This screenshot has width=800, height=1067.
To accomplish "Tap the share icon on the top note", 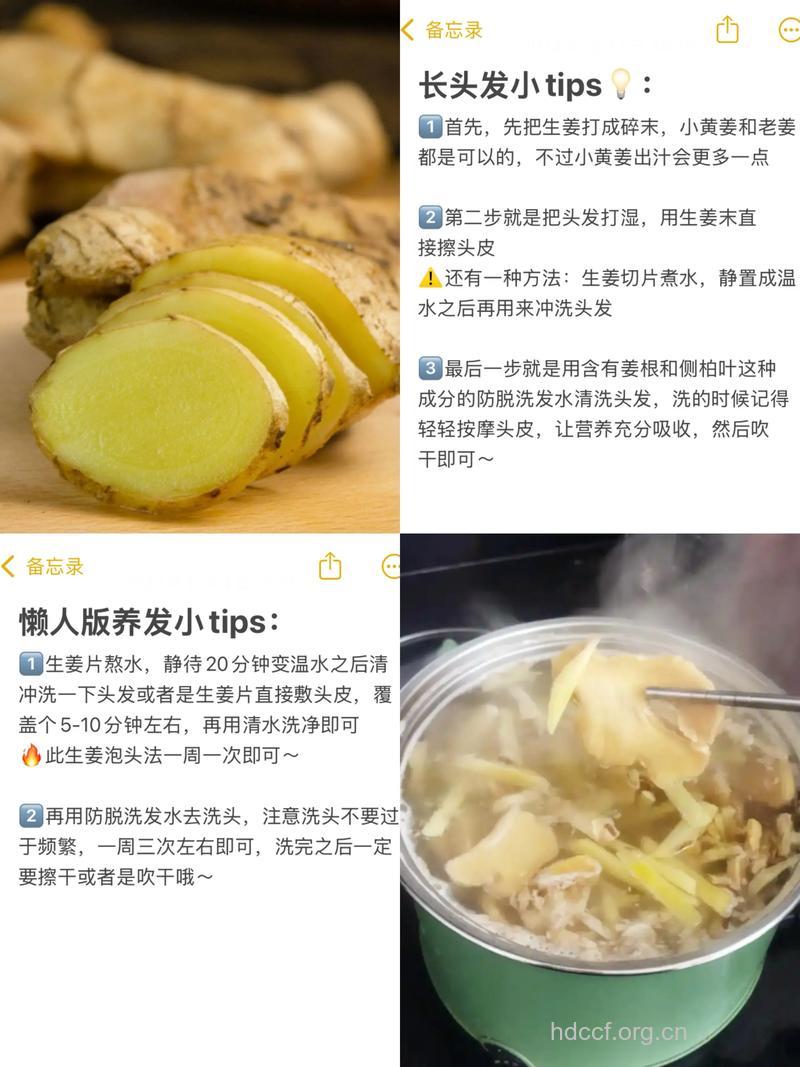I will point(727,31).
